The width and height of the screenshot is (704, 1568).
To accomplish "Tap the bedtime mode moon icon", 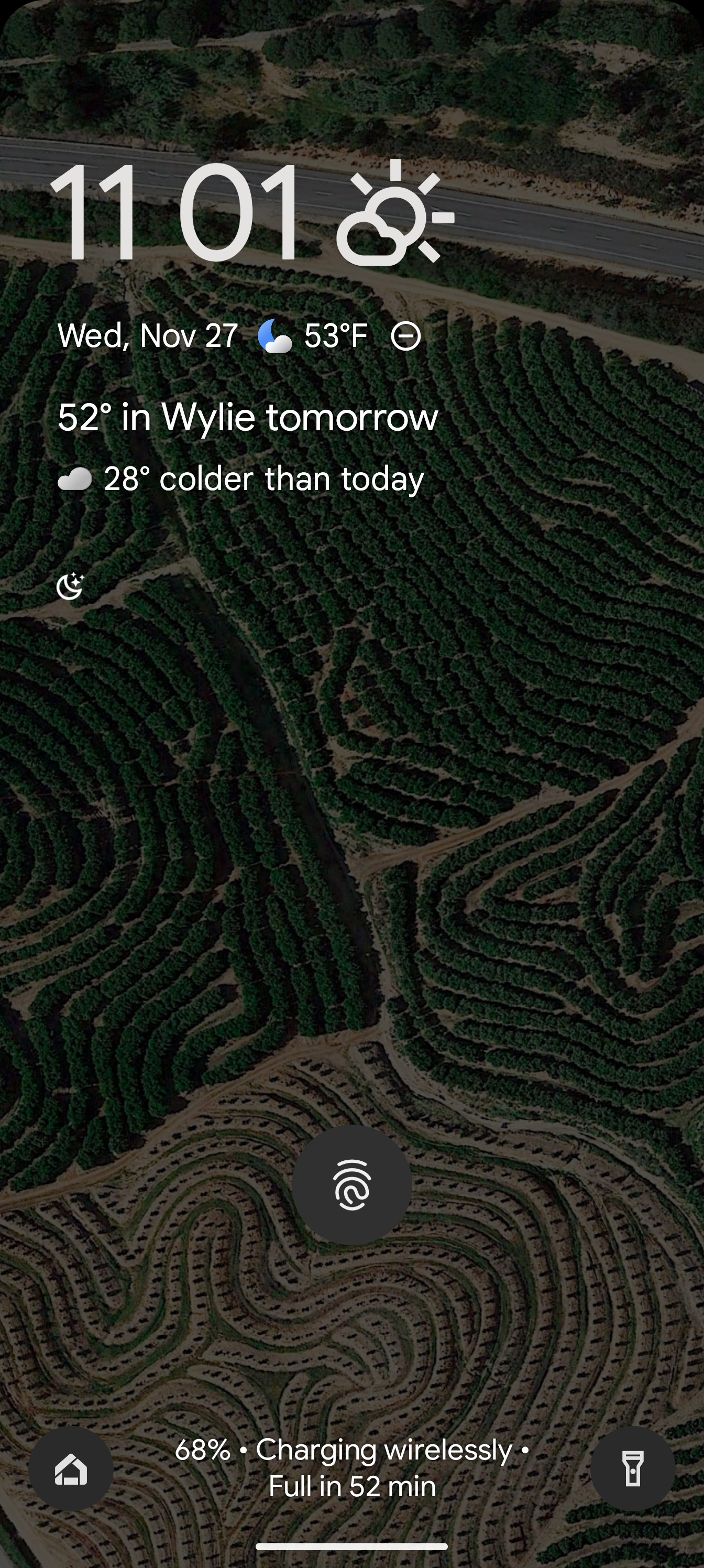I will click(70, 586).
